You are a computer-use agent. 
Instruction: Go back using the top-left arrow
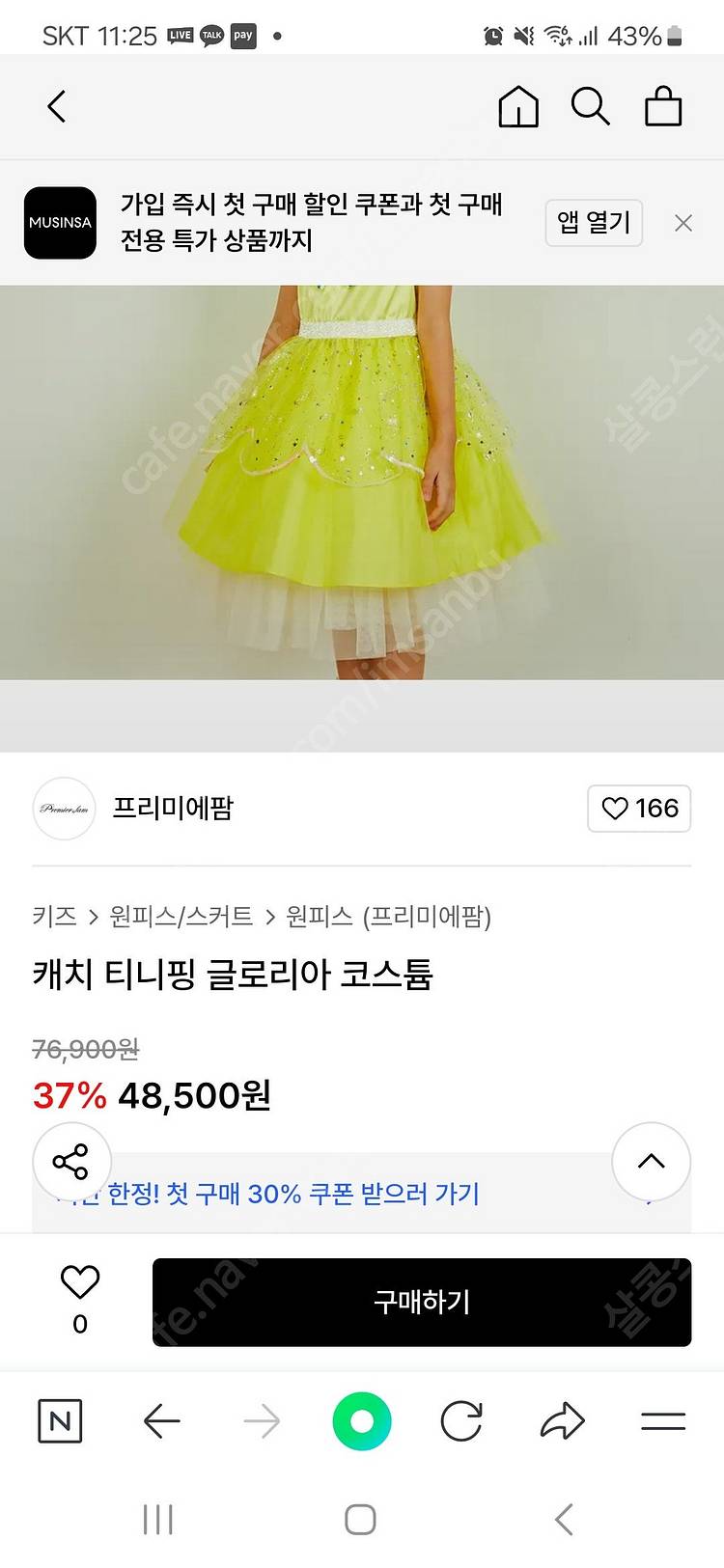[57, 106]
